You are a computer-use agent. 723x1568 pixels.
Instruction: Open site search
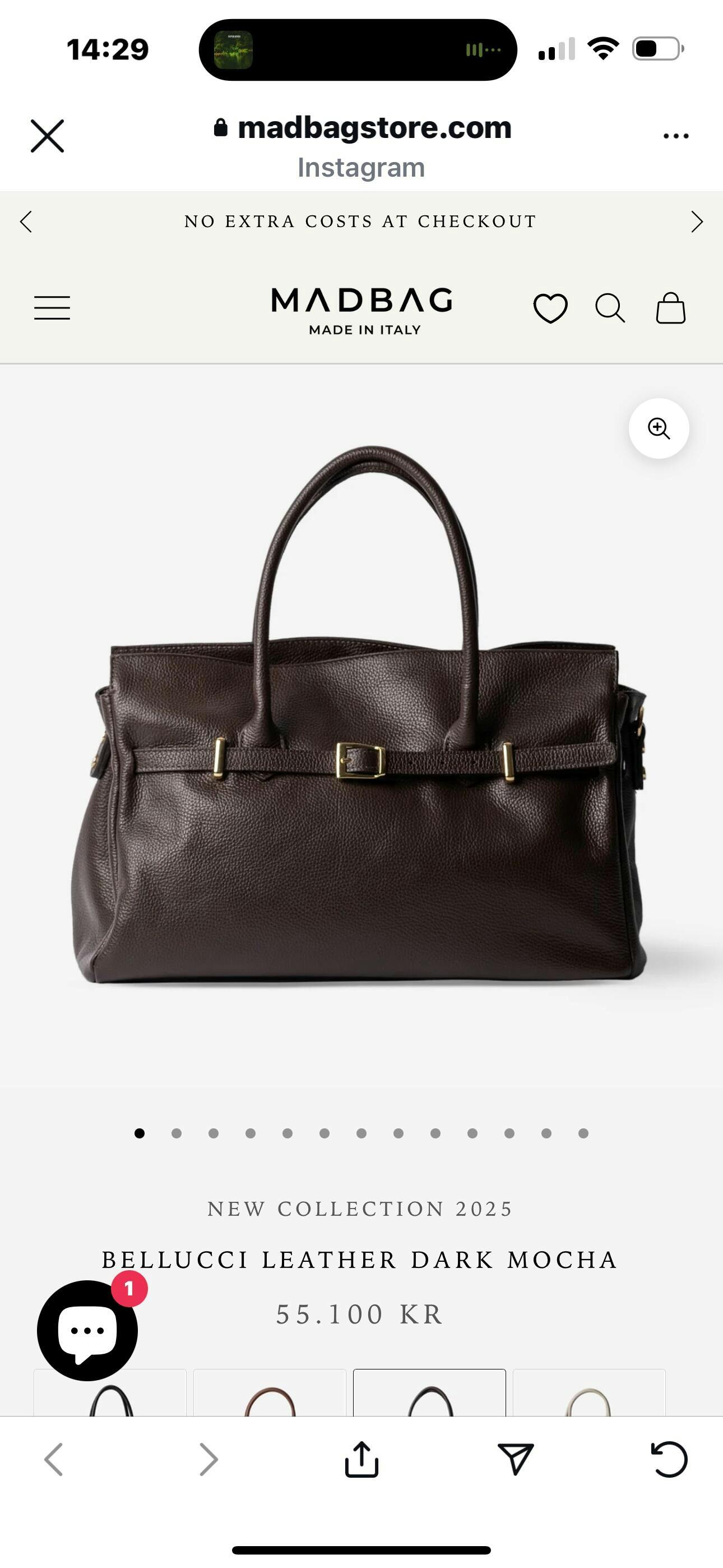pos(610,307)
